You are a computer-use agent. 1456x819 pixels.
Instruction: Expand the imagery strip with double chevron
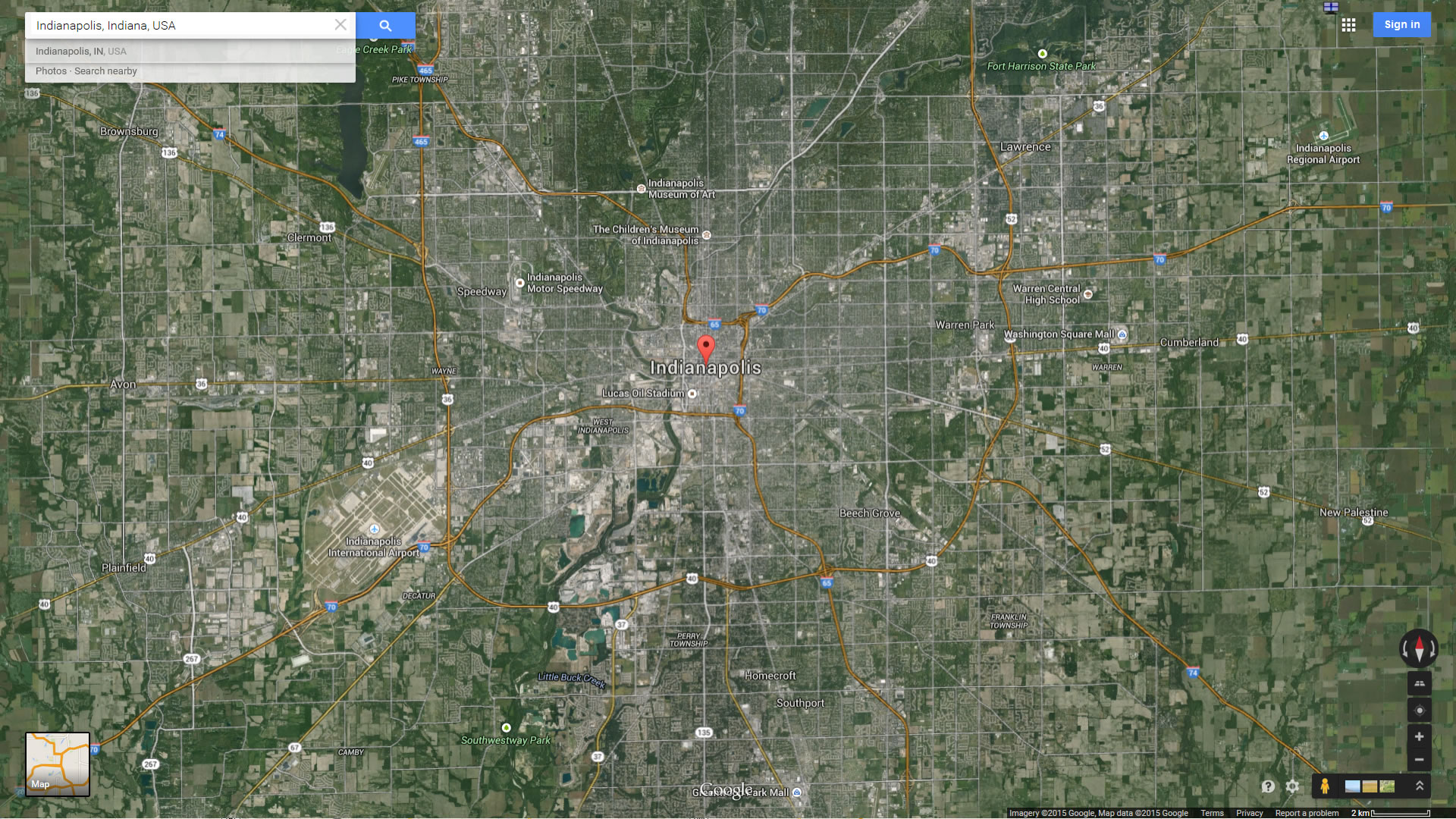(1420, 786)
